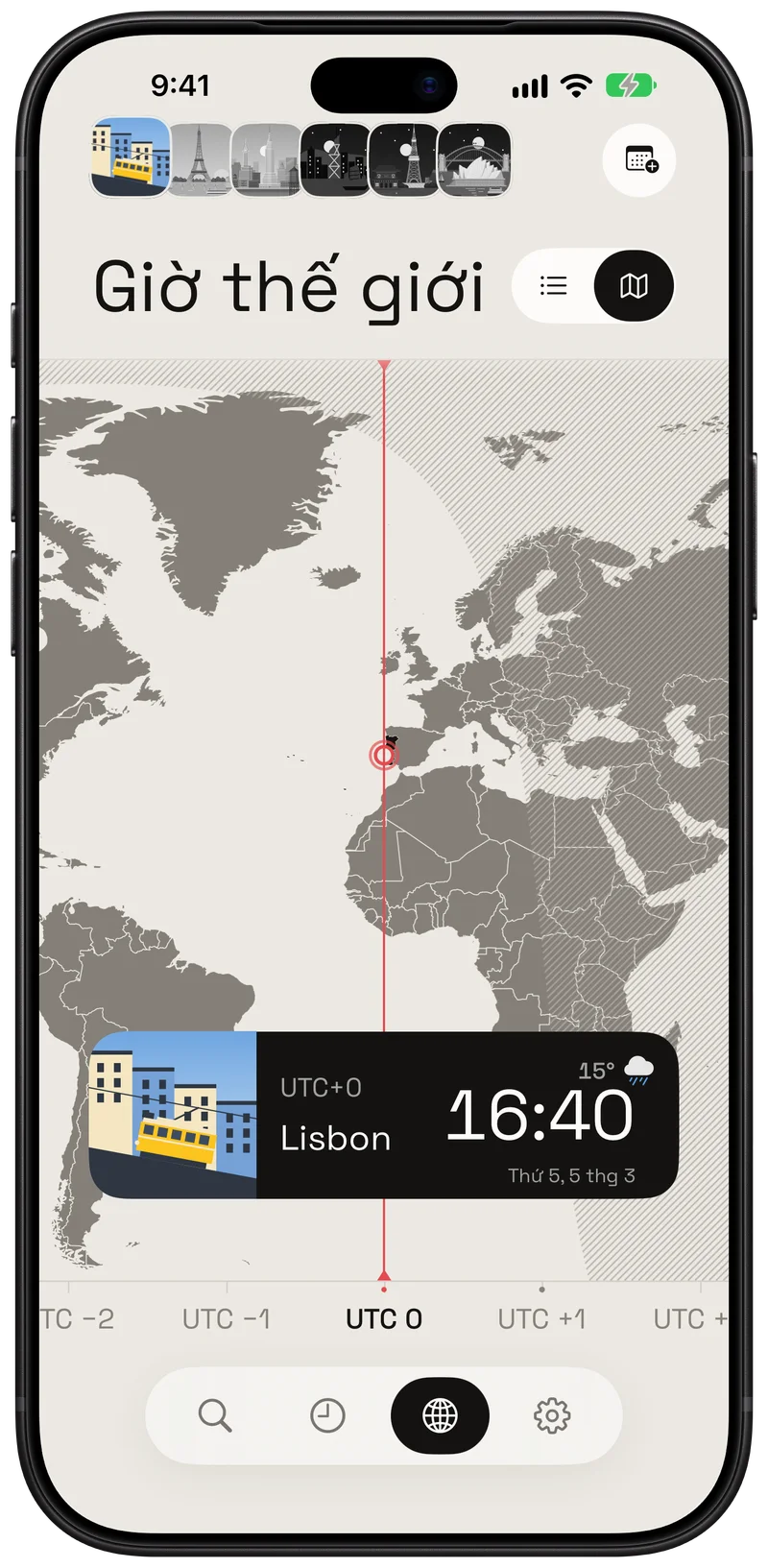
Task: Select the New York skyline thumbnail
Action: pos(266,159)
